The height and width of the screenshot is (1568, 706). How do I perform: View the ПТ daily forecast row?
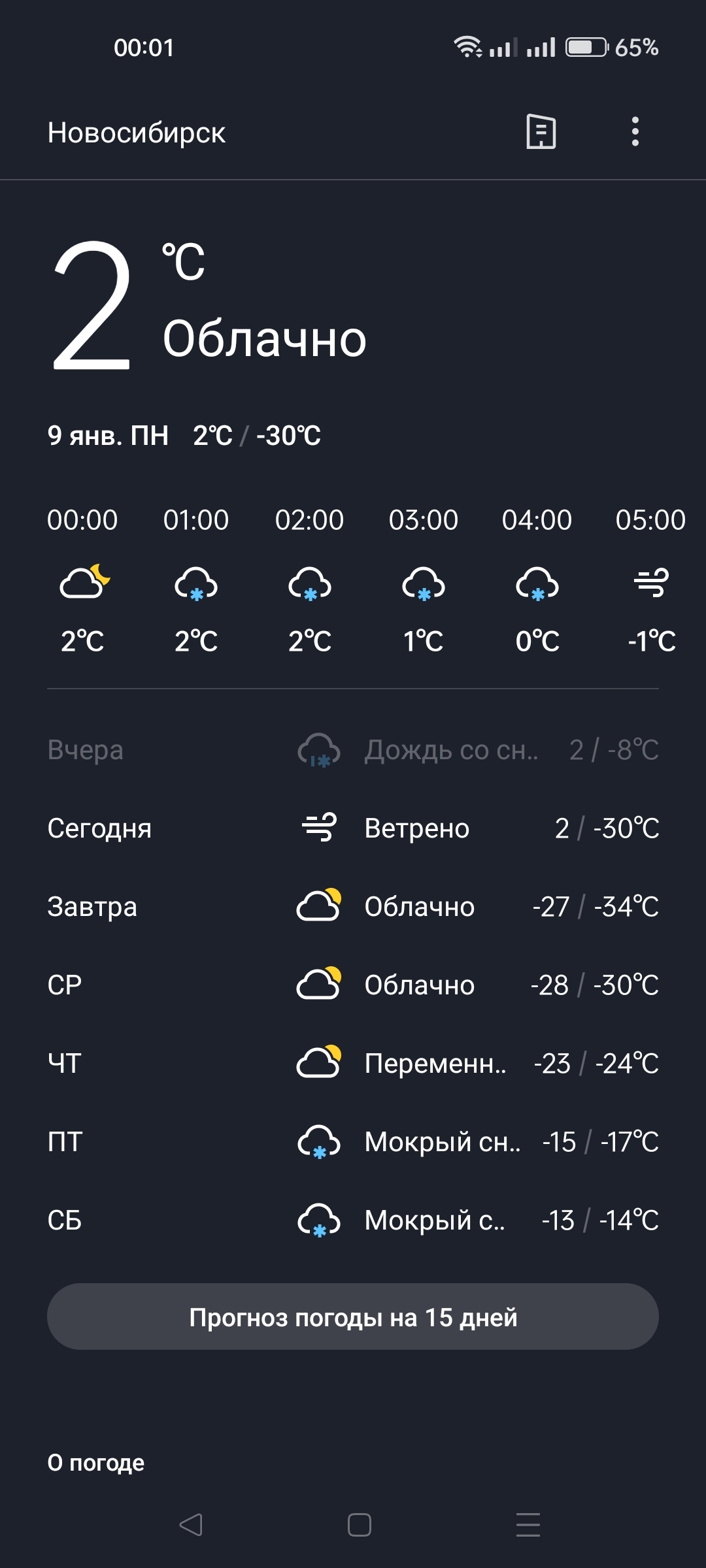[x=353, y=1142]
